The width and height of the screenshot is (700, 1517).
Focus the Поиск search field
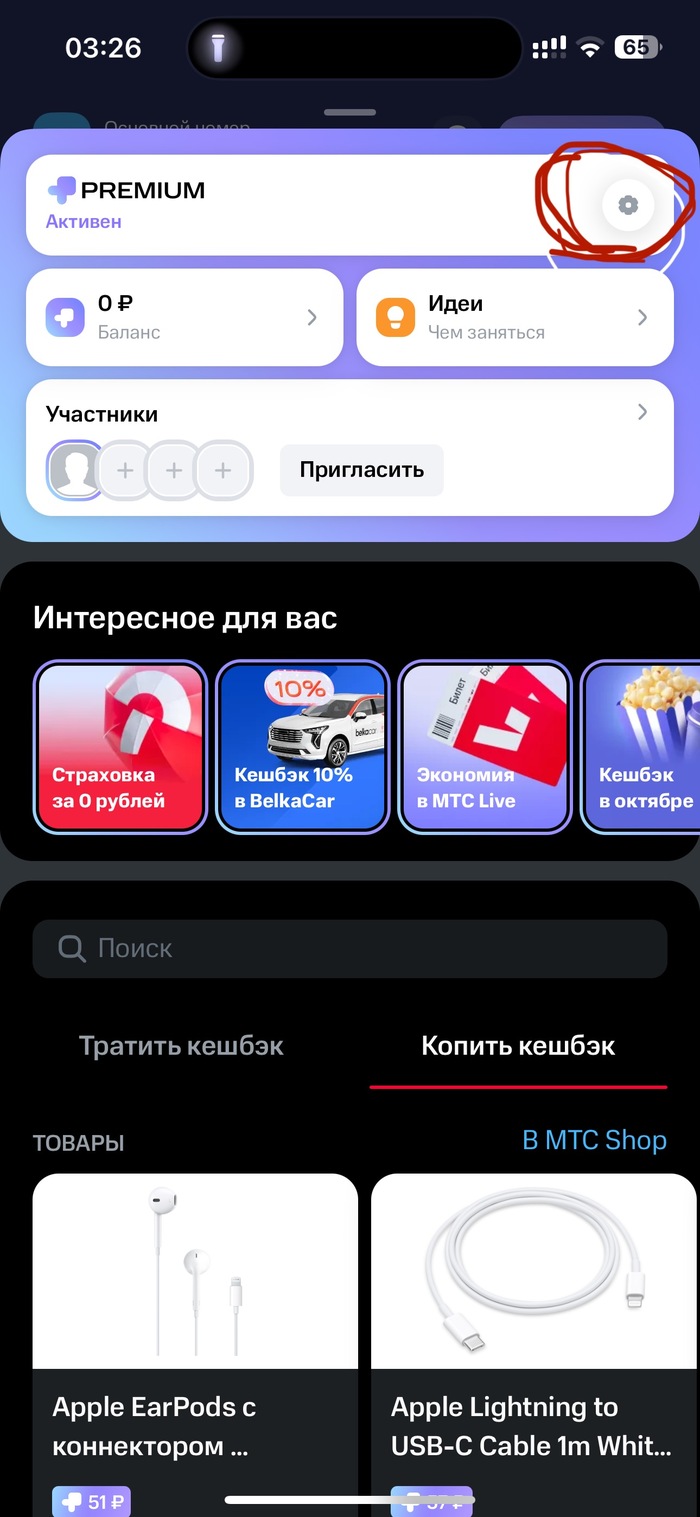click(349, 948)
